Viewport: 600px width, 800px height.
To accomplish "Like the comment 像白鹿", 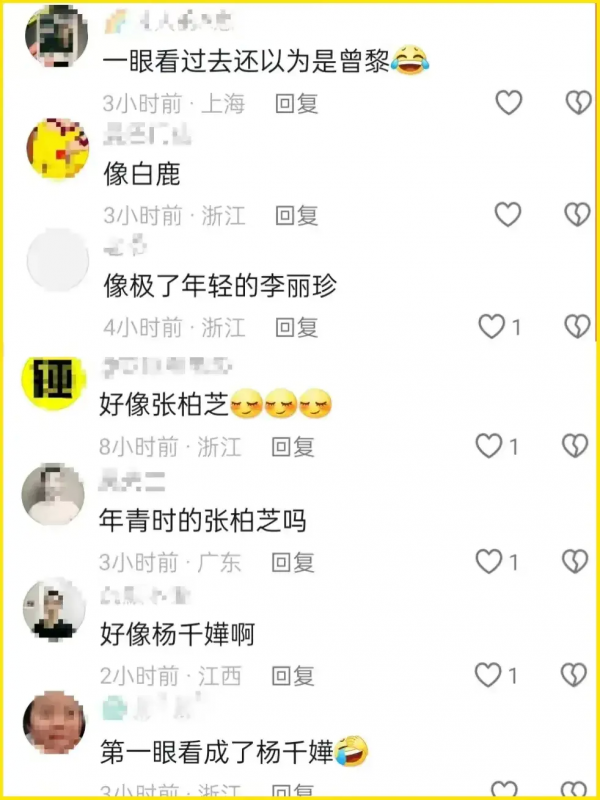I will (509, 214).
